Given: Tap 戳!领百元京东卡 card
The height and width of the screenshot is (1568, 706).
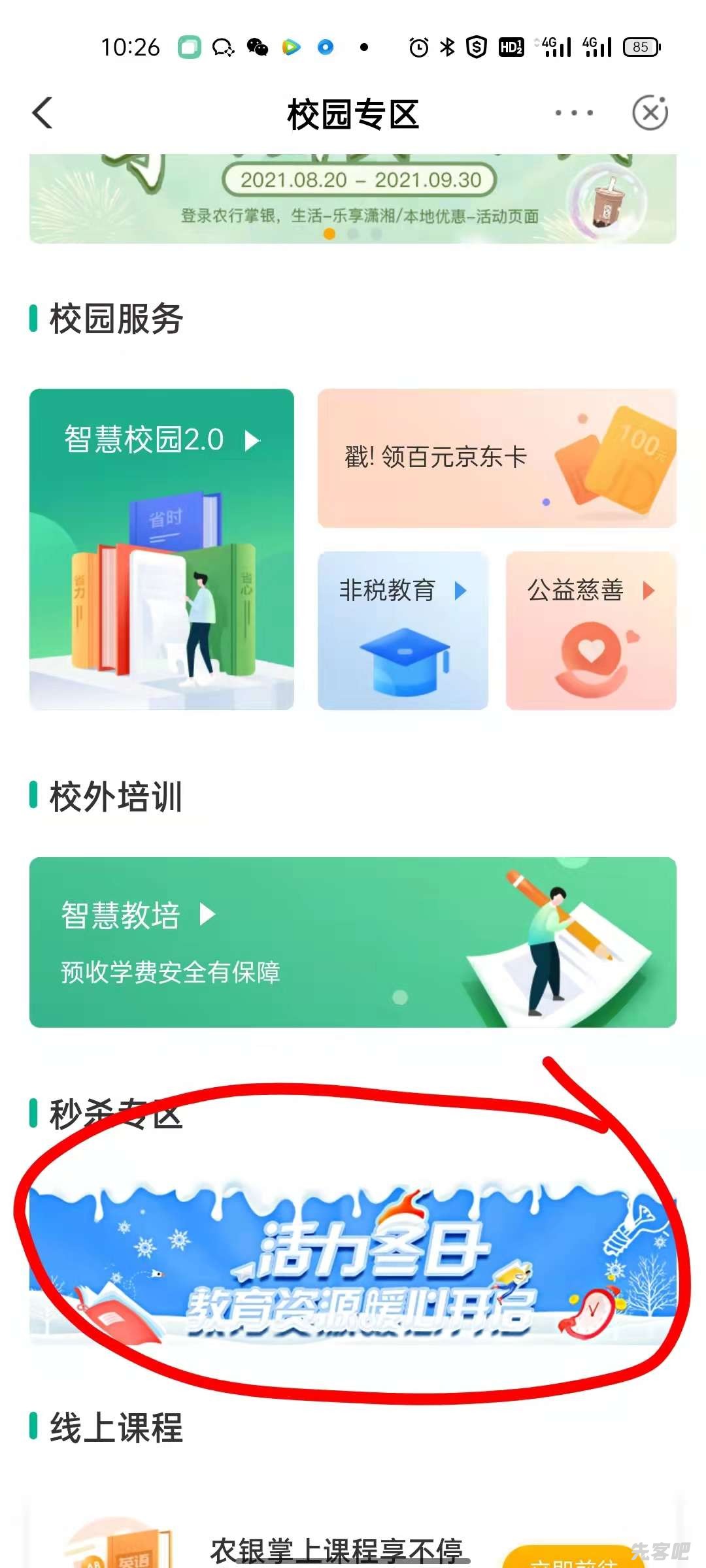Looking at the screenshot, I should tap(497, 458).
